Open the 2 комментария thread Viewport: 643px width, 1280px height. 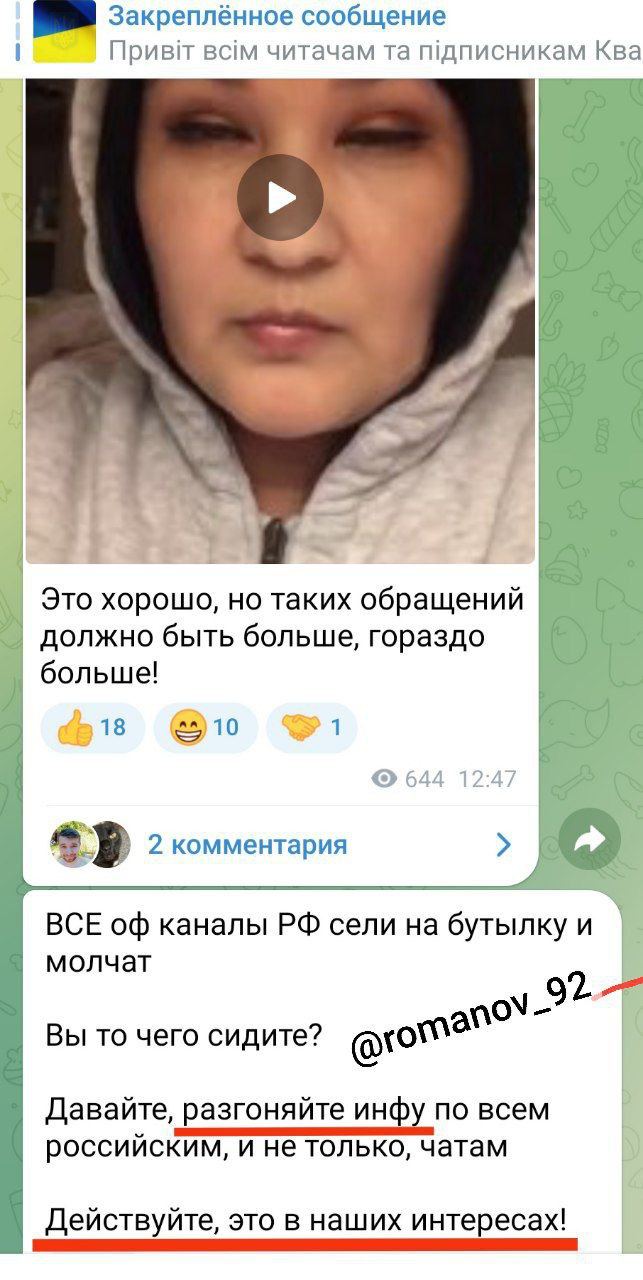click(280, 845)
